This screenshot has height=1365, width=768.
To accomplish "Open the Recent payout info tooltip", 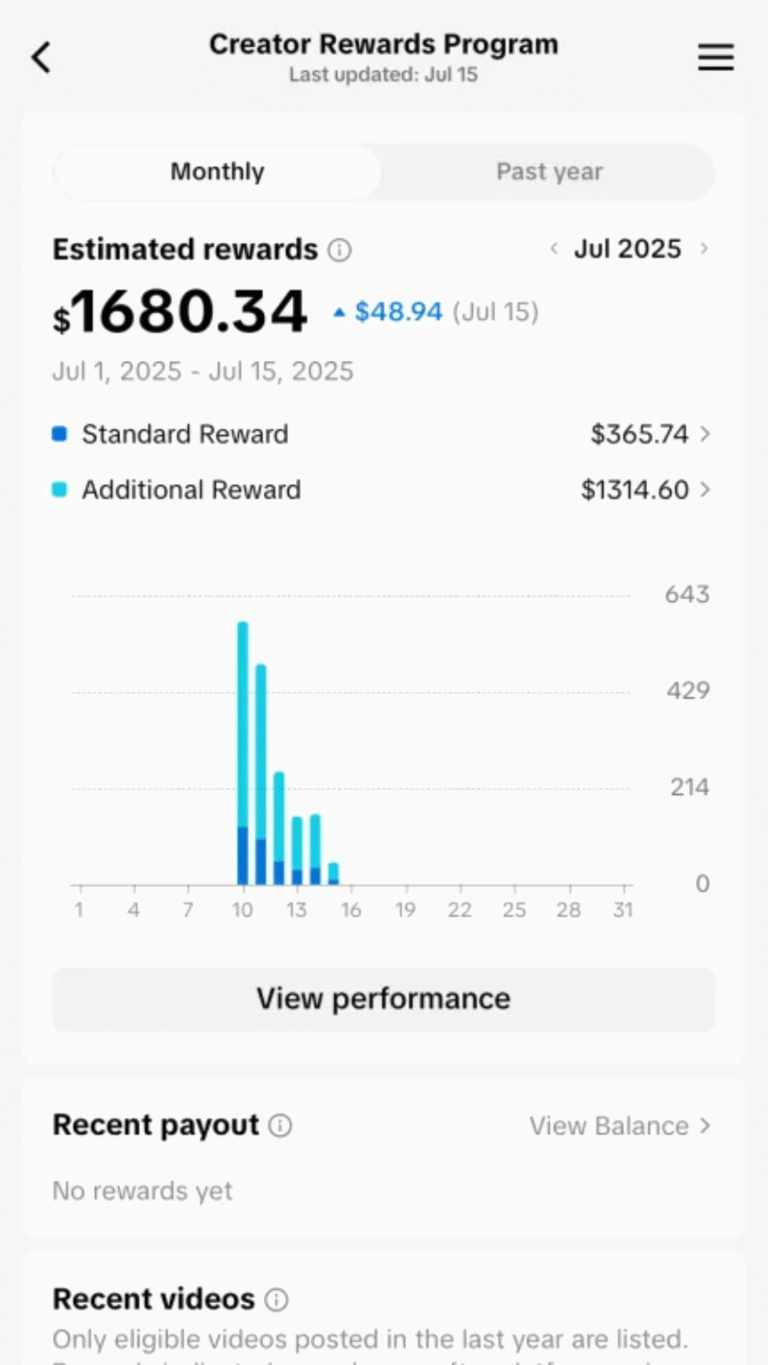I will (281, 1125).
